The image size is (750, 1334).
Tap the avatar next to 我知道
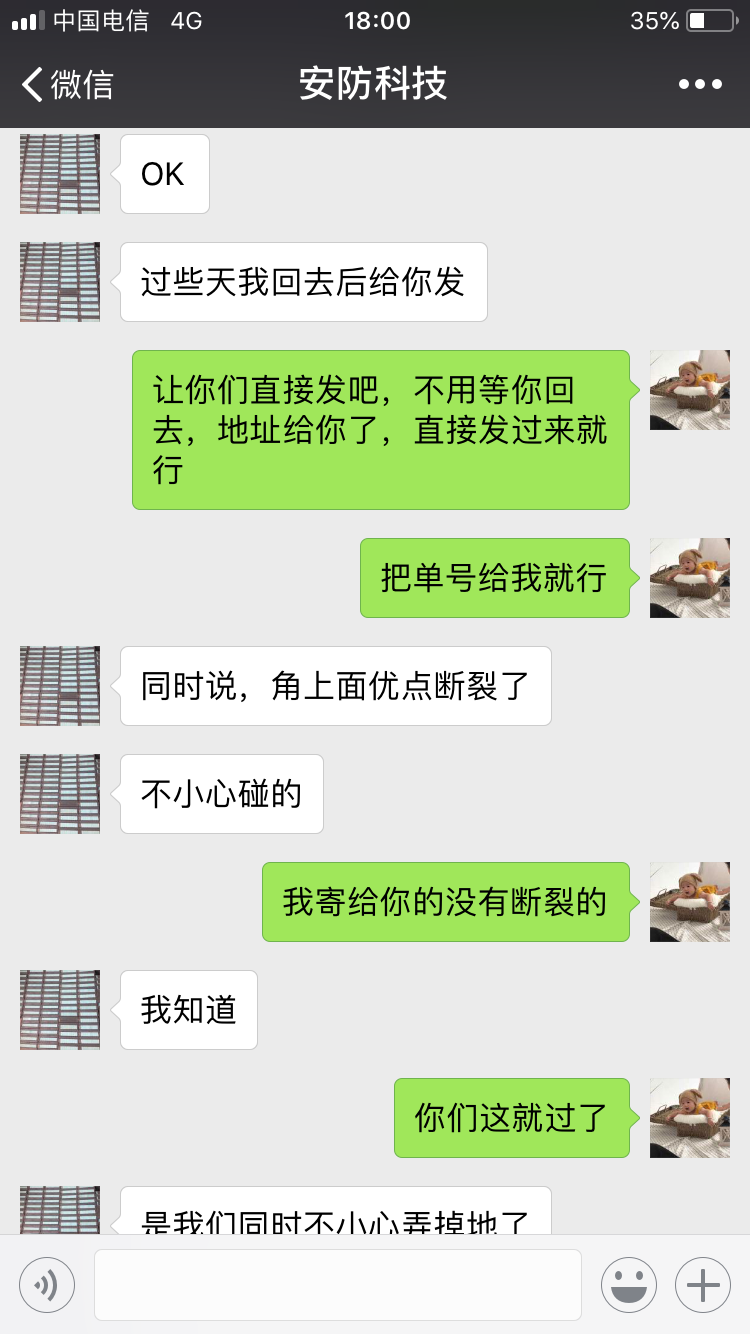[60, 1010]
